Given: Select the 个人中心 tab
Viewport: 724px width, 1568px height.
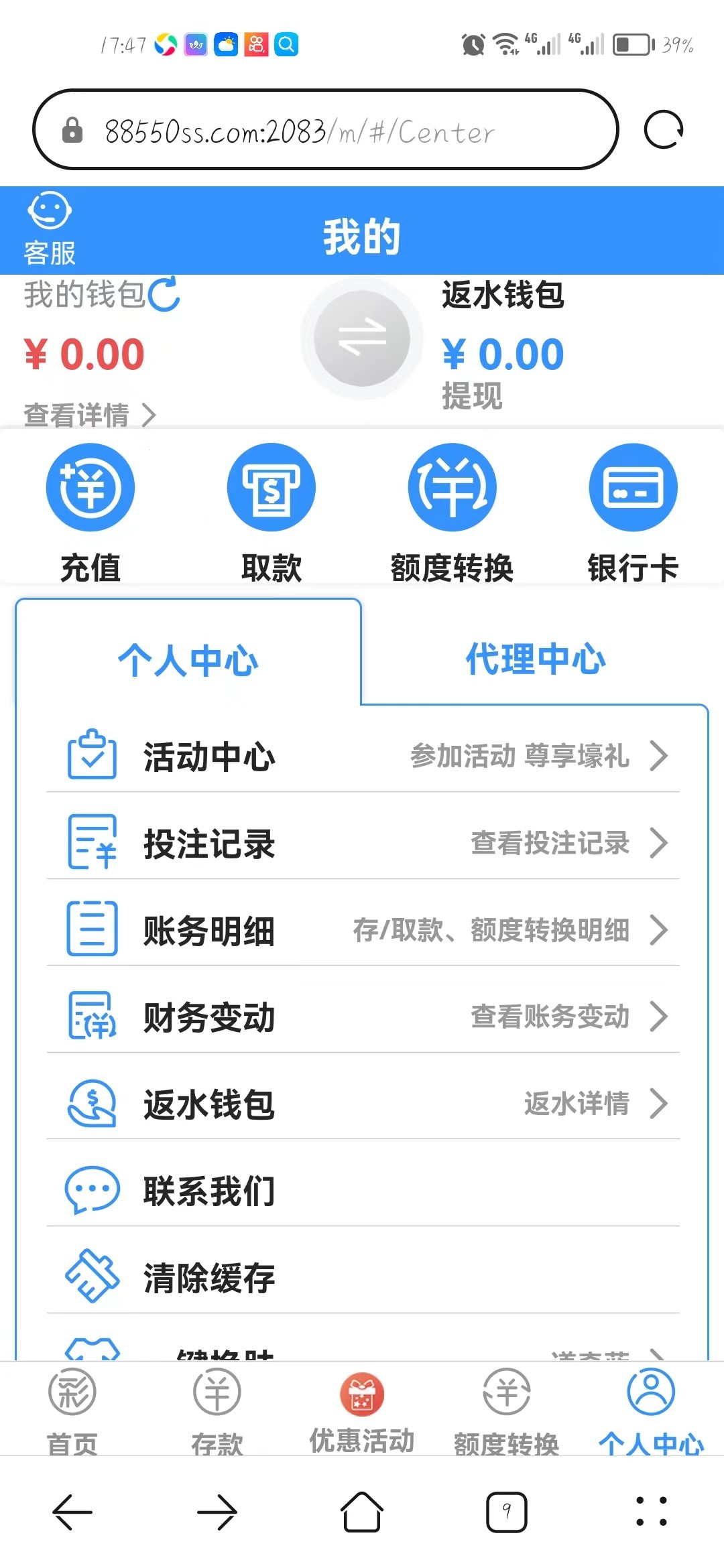Looking at the screenshot, I should click(x=189, y=659).
